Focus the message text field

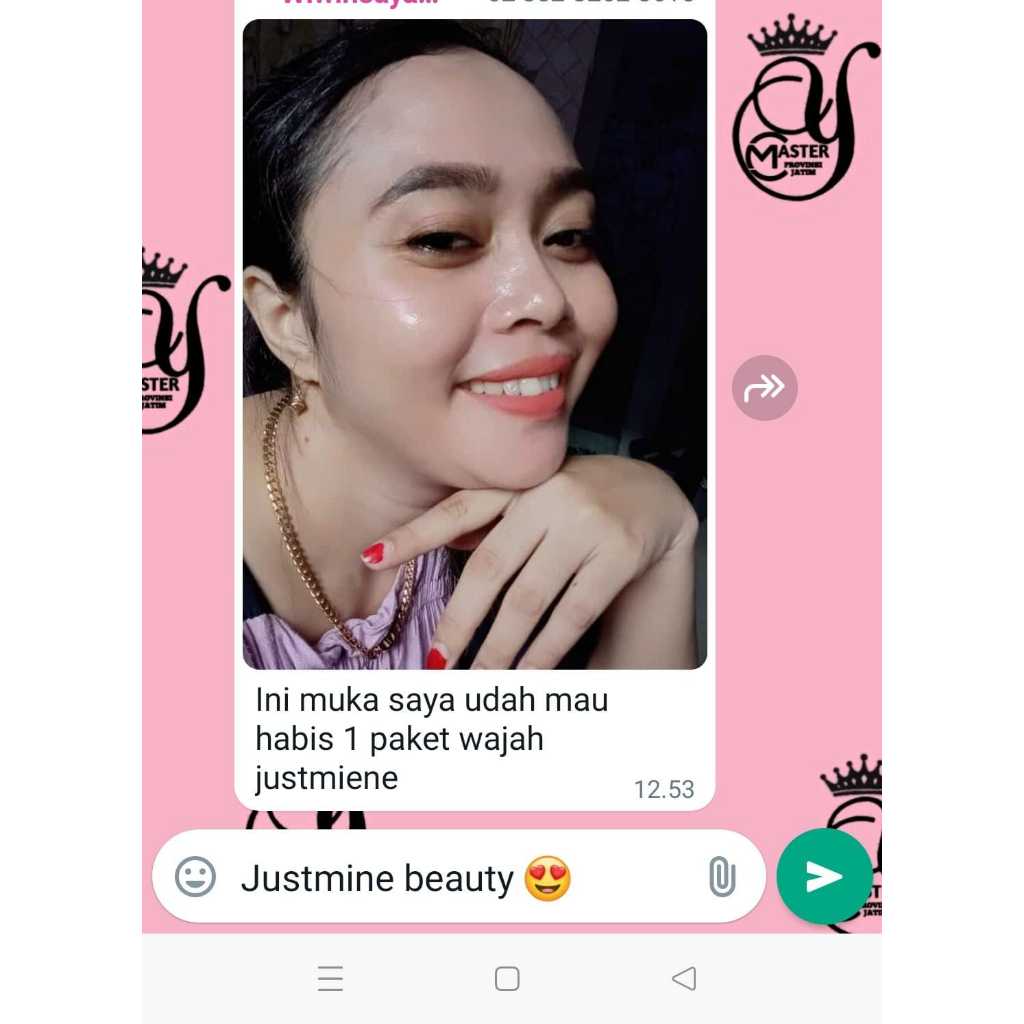pos(450,878)
